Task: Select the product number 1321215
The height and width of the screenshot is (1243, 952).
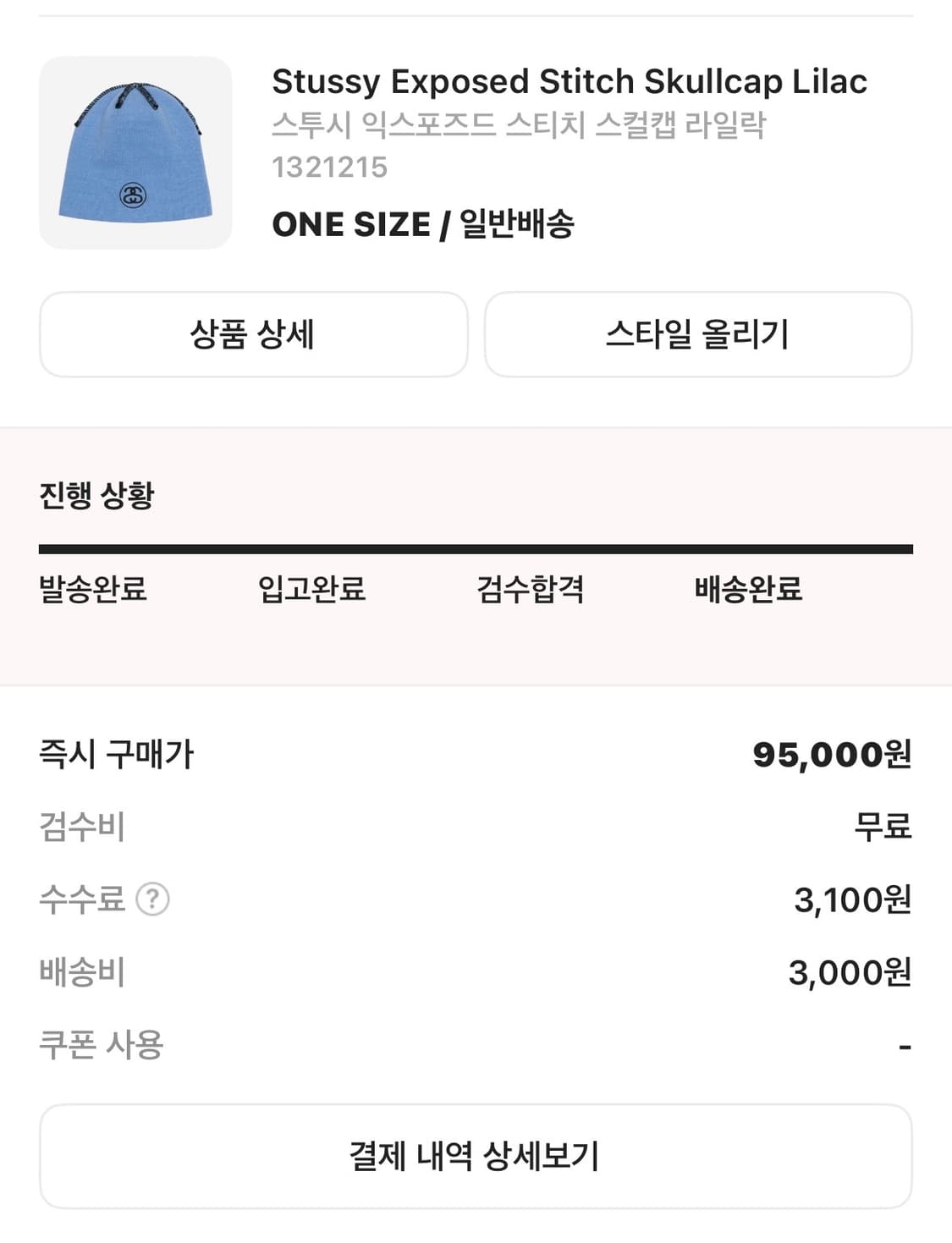Action: tap(331, 169)
